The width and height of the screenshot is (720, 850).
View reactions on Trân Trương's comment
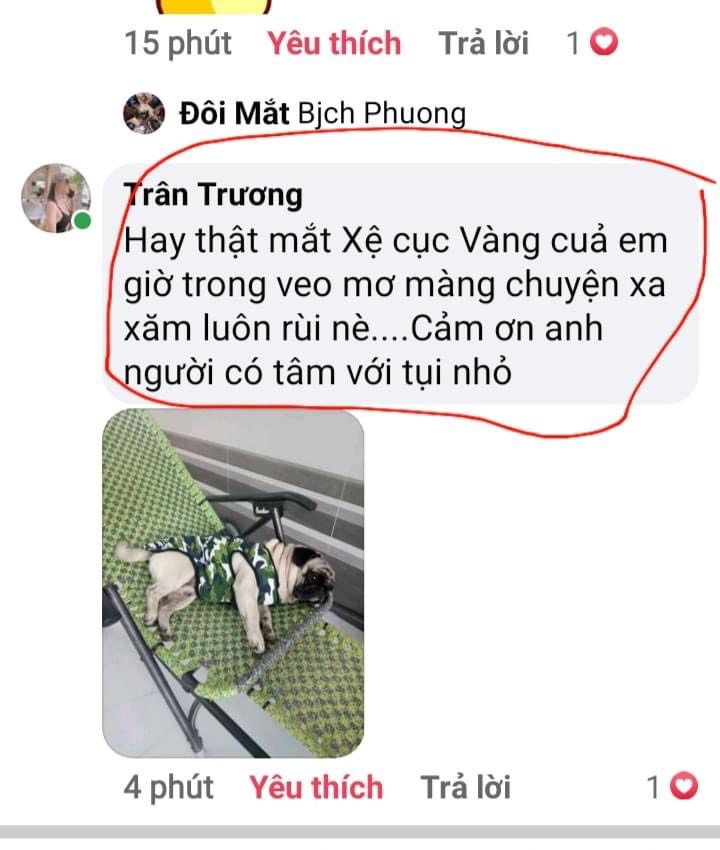[x=670, y=788]
